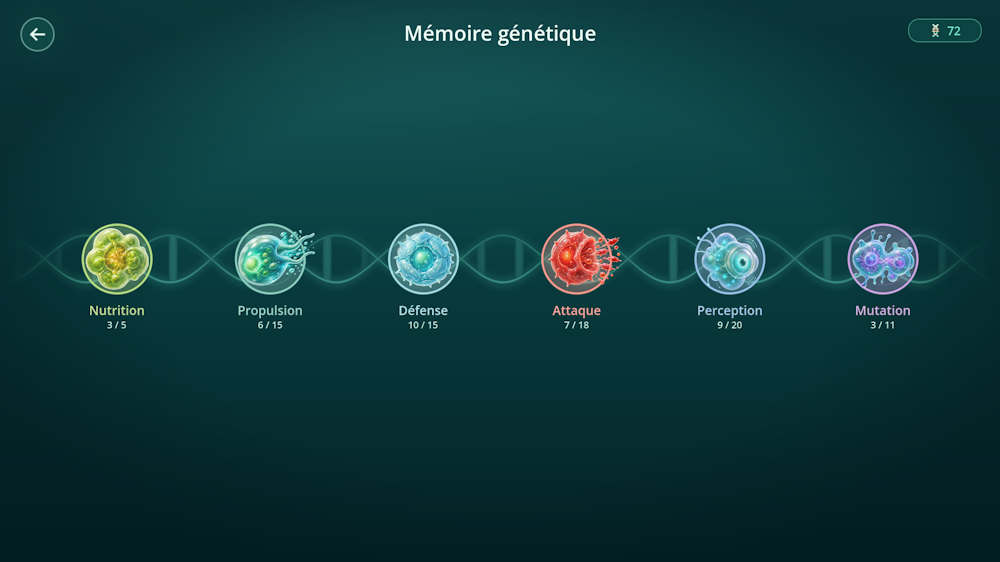
Task: Select the Propulsion cell node
Action: coord(270,258)
